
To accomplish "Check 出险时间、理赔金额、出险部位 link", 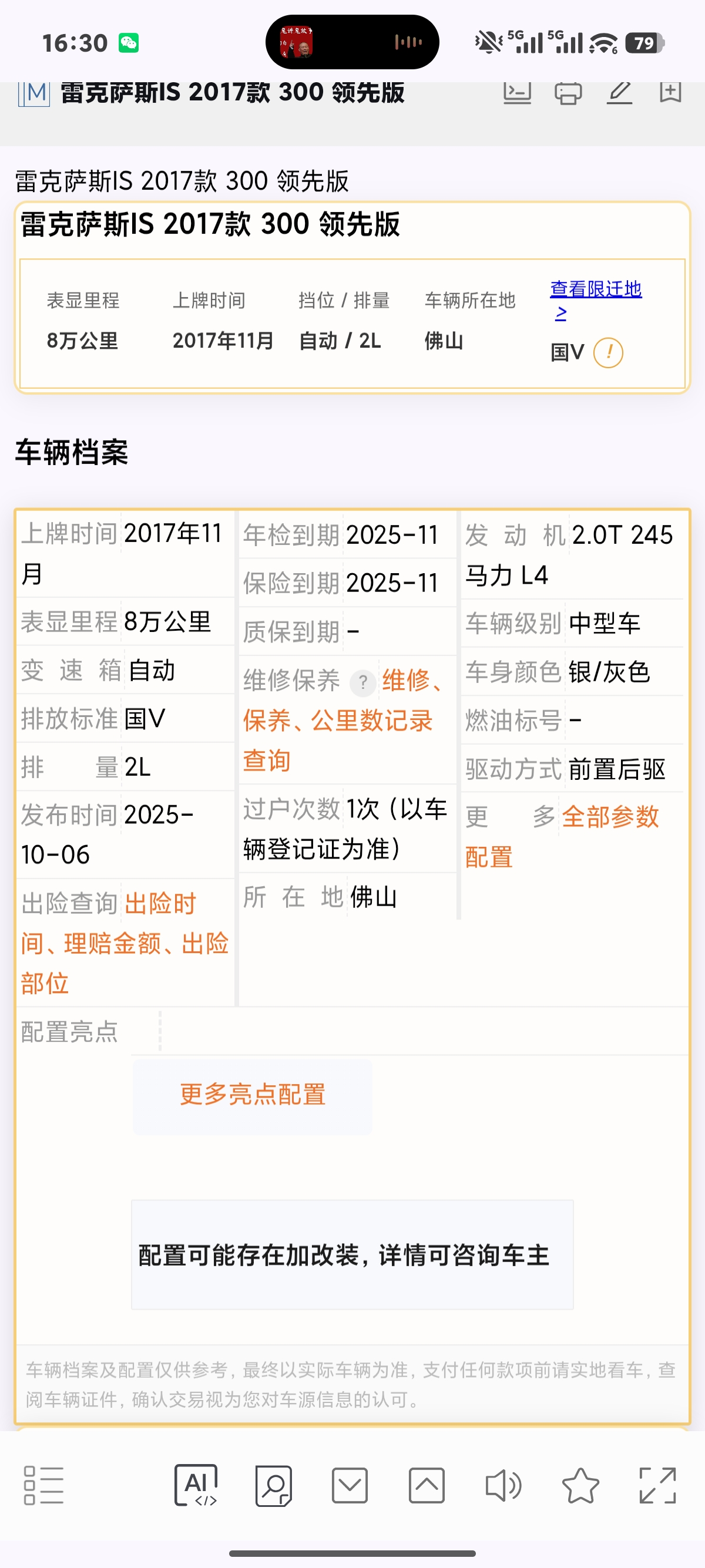I will pos(125,944).
